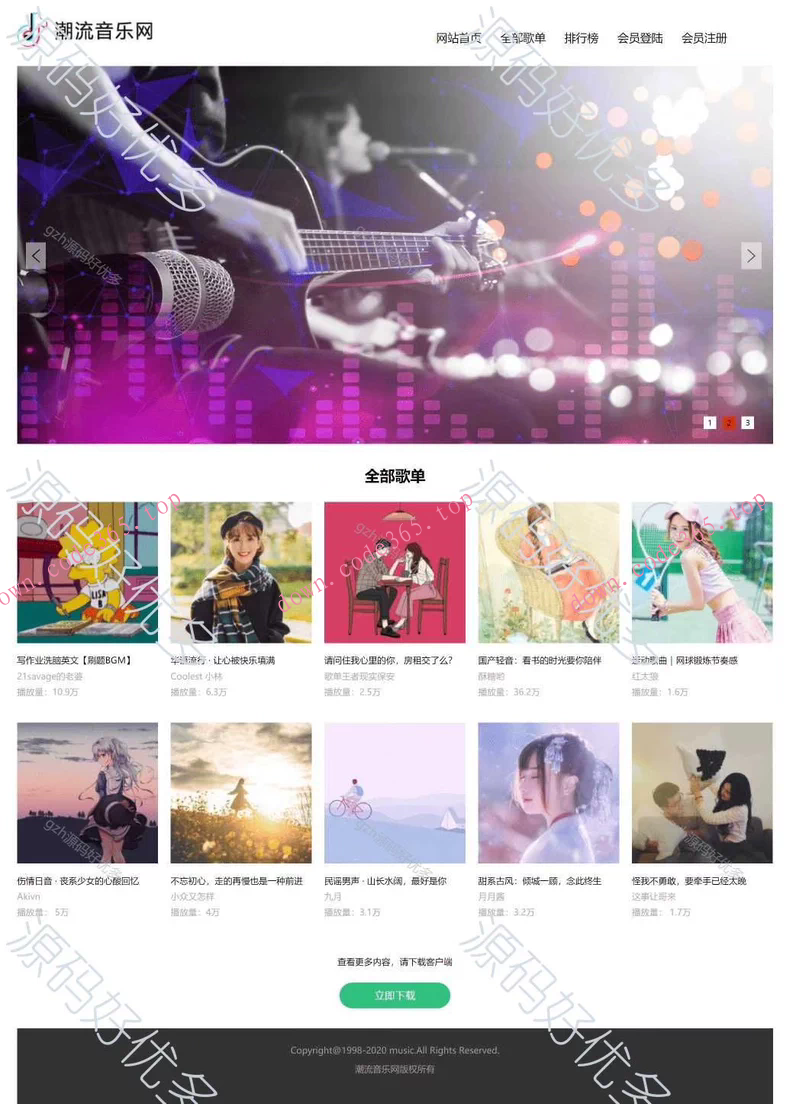This screenshot has height=1104, width=790.
Task: Select carousel slide indicator 1
Action: click(x=710, y=422)
